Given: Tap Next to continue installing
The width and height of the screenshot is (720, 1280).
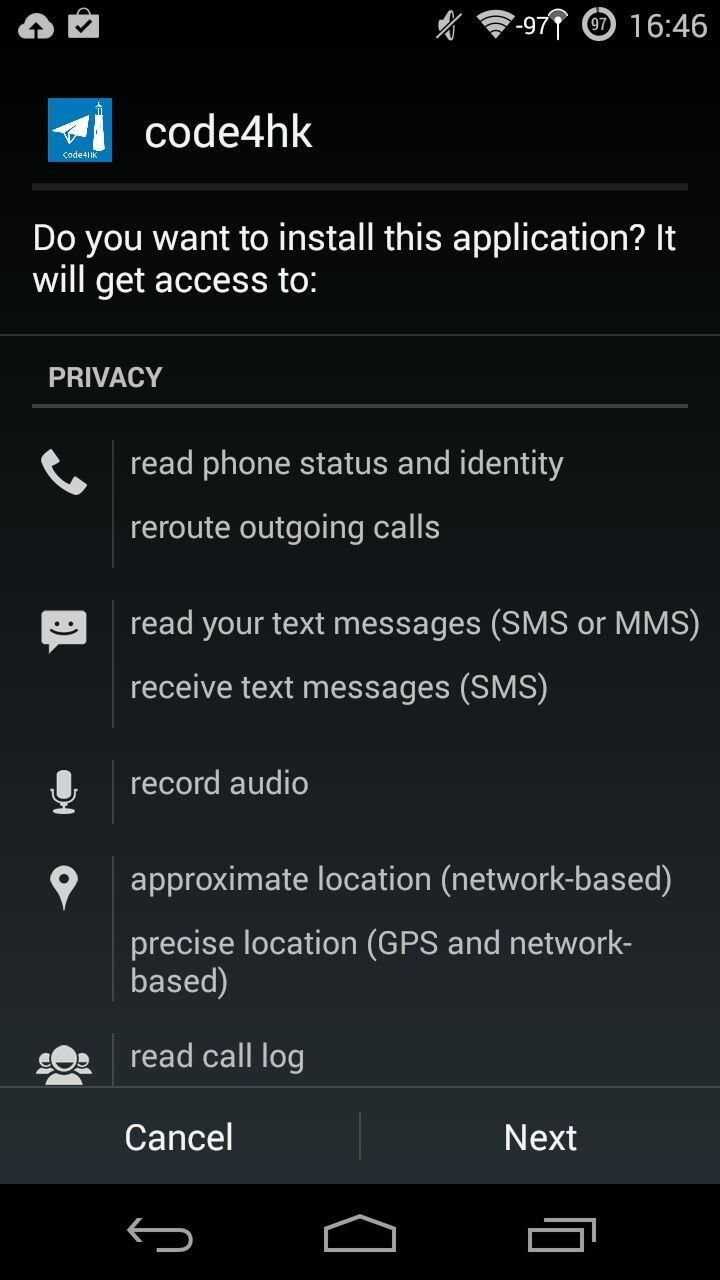Looking at the screenshot, I should [x=540, y=1137].
